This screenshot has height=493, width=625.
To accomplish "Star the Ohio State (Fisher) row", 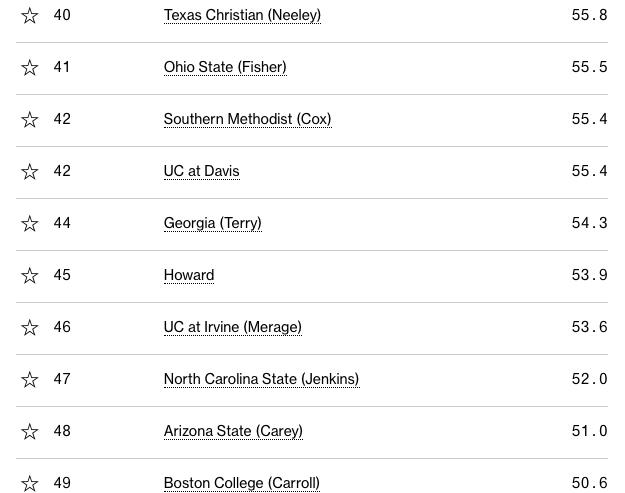I will (30, 67).
